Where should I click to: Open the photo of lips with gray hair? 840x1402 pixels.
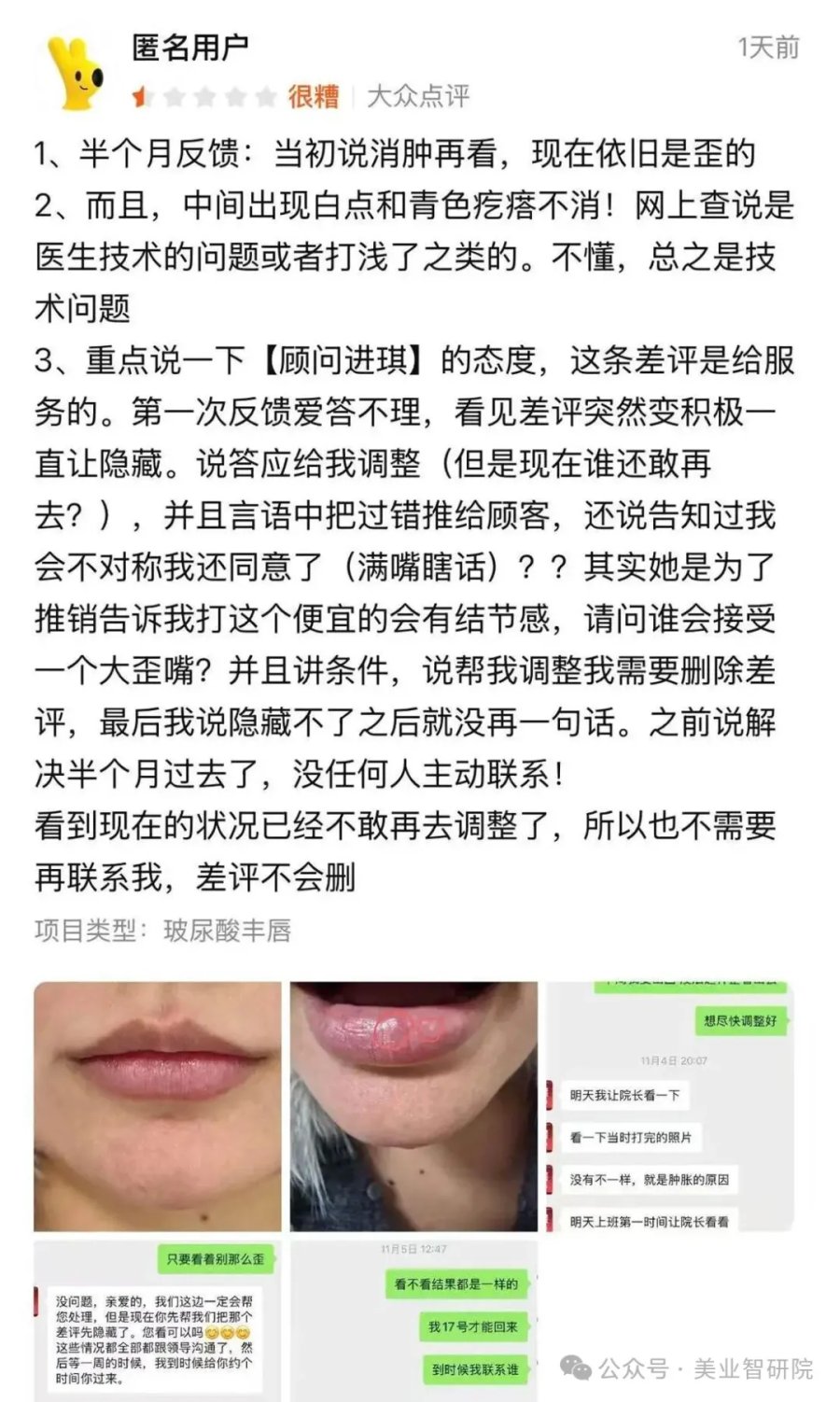tap(413, 1106)
